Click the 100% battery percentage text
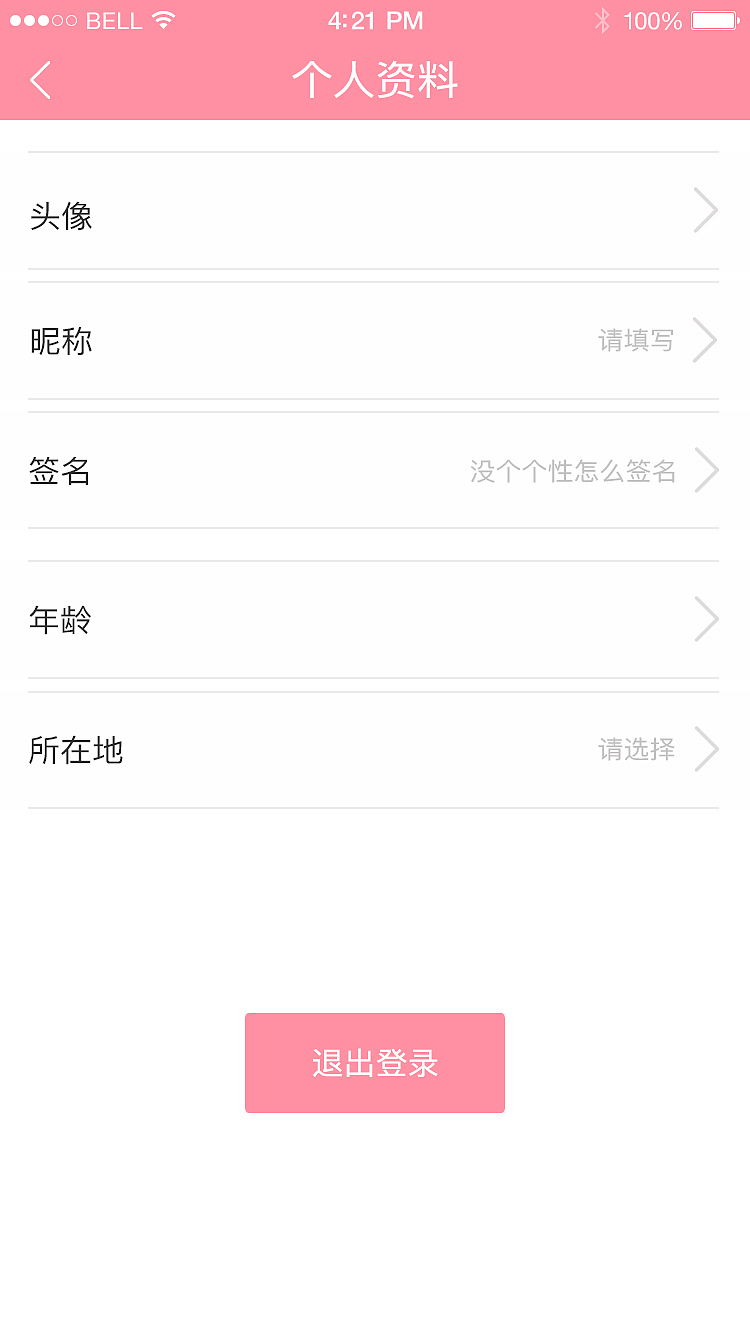Screen dimensions: 750x1334 (651, 18)
